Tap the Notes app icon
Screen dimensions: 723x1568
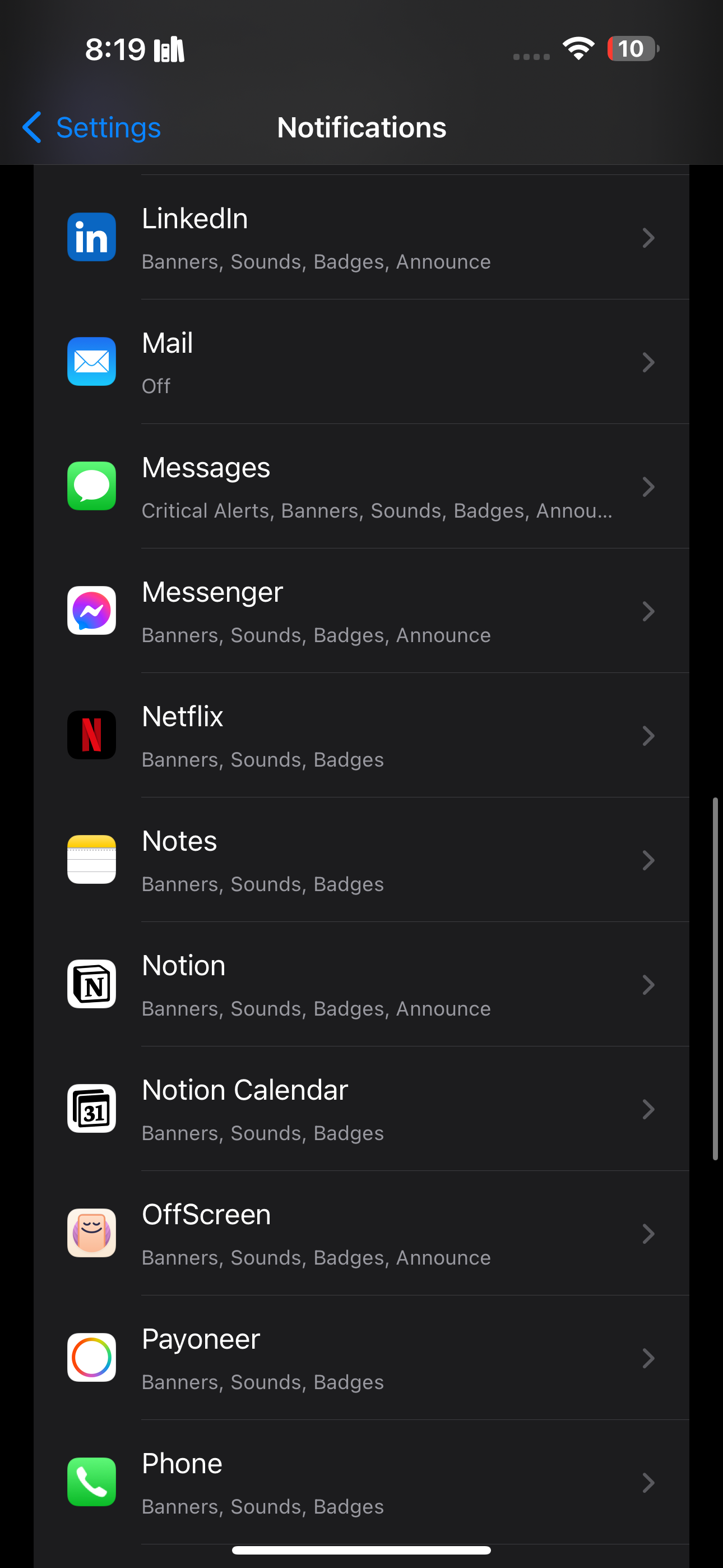[x=91, y=860]
